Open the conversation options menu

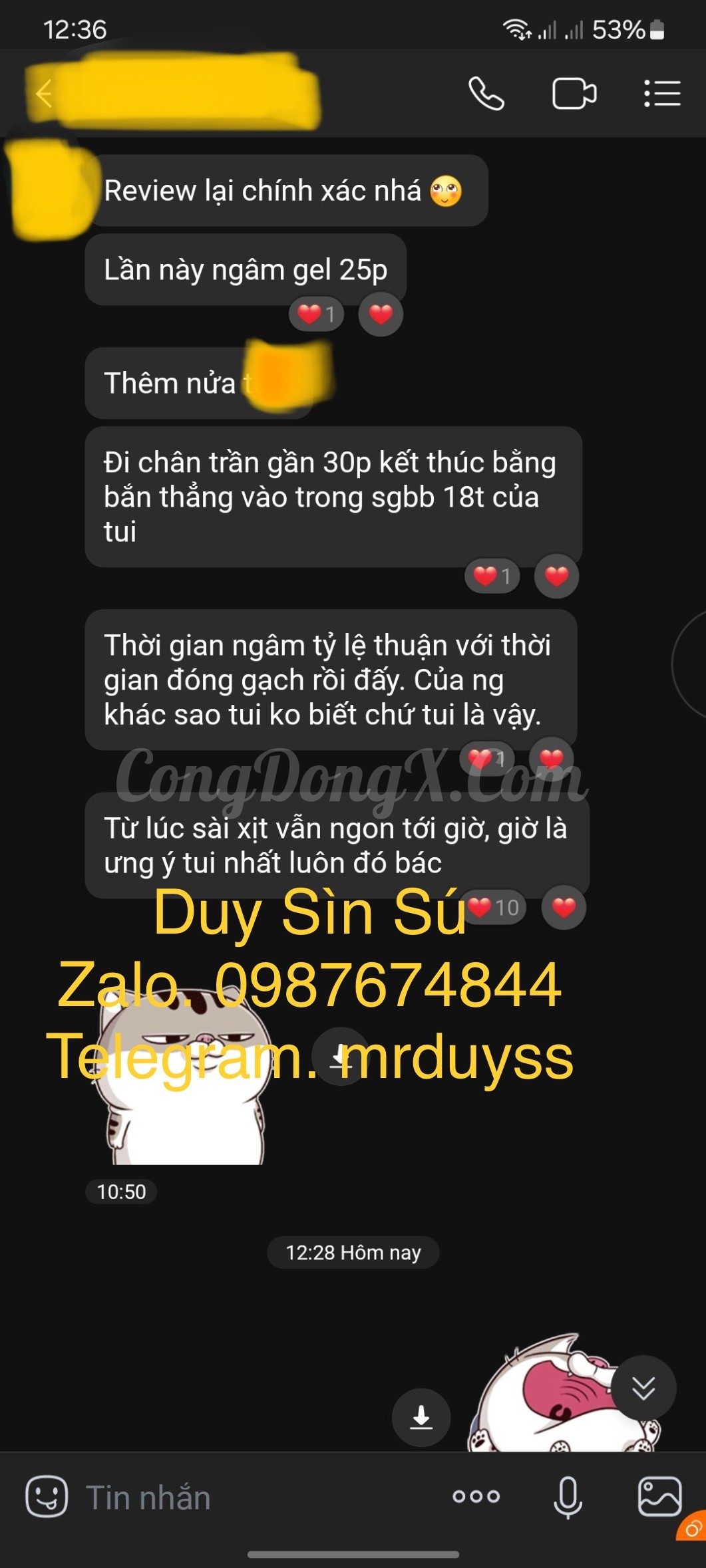(x=662, y=93)
